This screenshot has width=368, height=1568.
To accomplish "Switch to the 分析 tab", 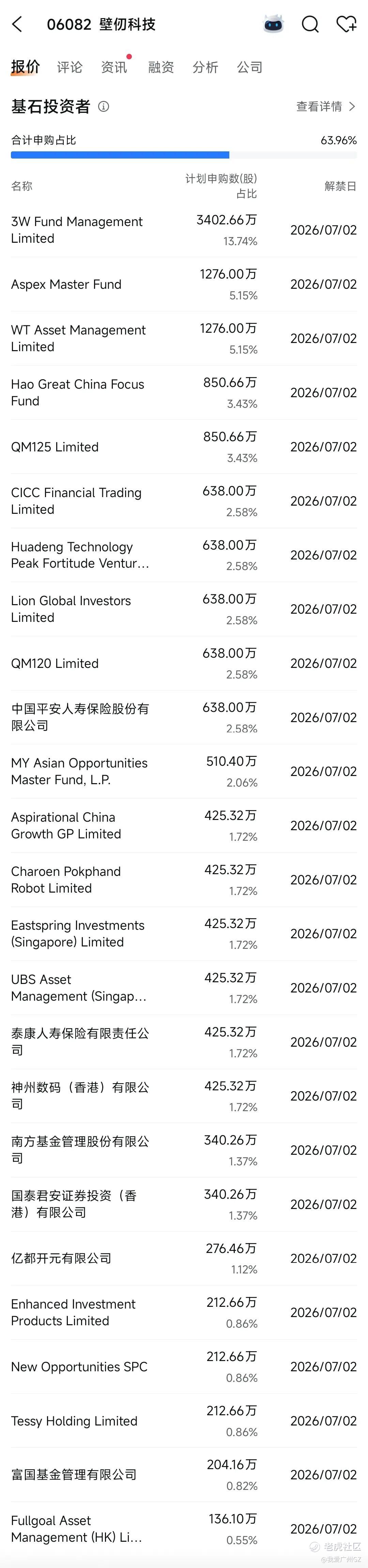I will coord(205,67).
